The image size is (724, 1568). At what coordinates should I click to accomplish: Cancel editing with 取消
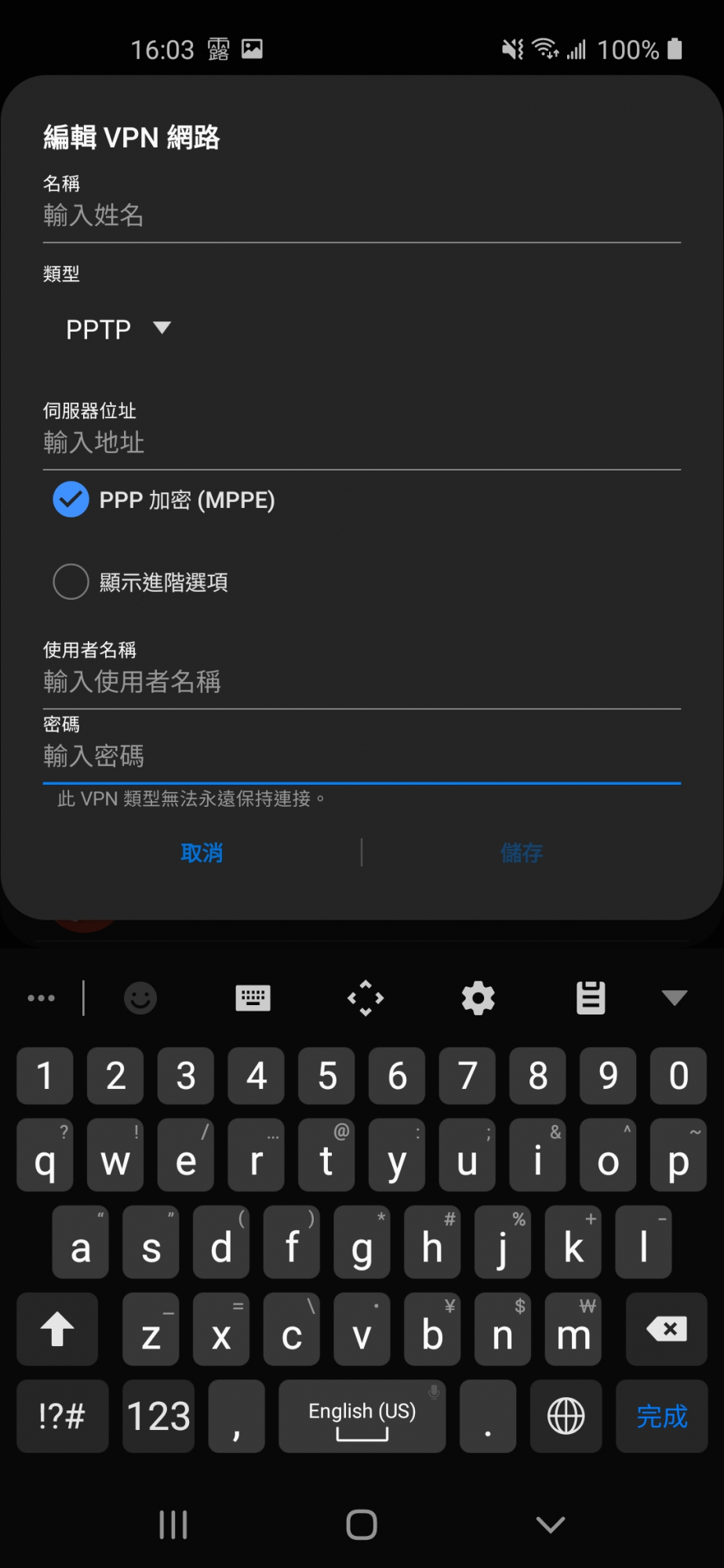click(202, 852)
